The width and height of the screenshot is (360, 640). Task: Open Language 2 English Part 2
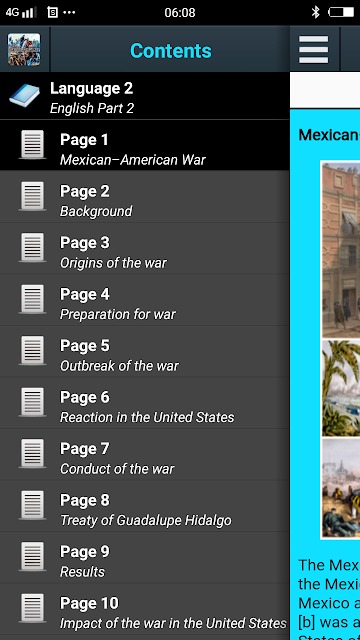tap(144, 97)
